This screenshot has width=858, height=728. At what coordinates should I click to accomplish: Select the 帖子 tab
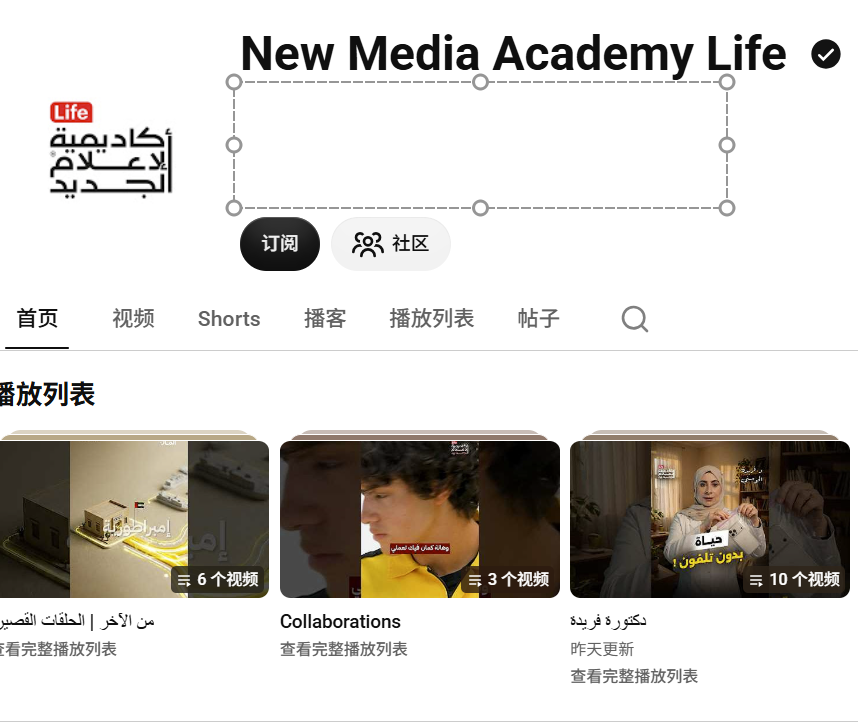pos(538,319)
